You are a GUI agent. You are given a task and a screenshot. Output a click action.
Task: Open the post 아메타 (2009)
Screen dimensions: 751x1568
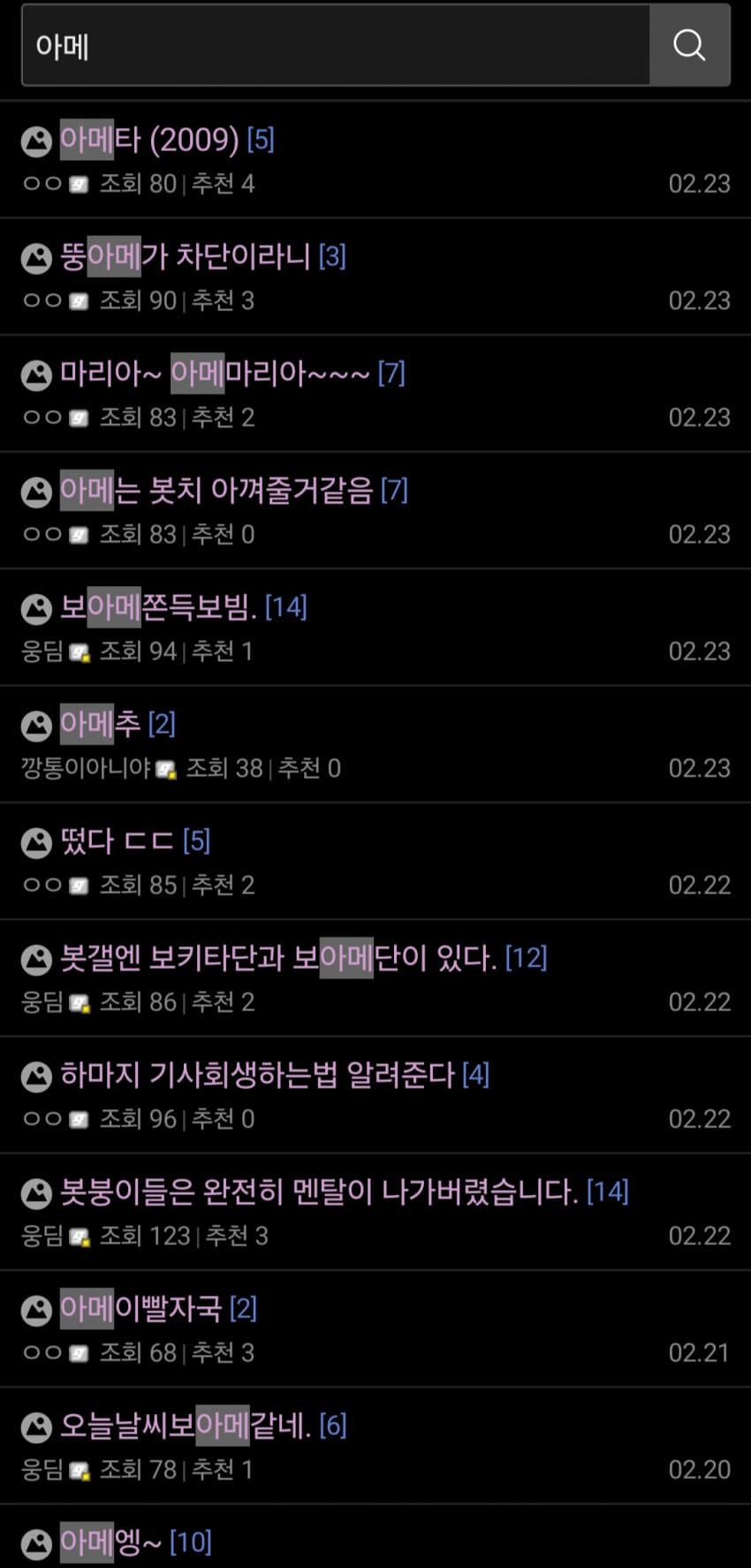(150, 140)
